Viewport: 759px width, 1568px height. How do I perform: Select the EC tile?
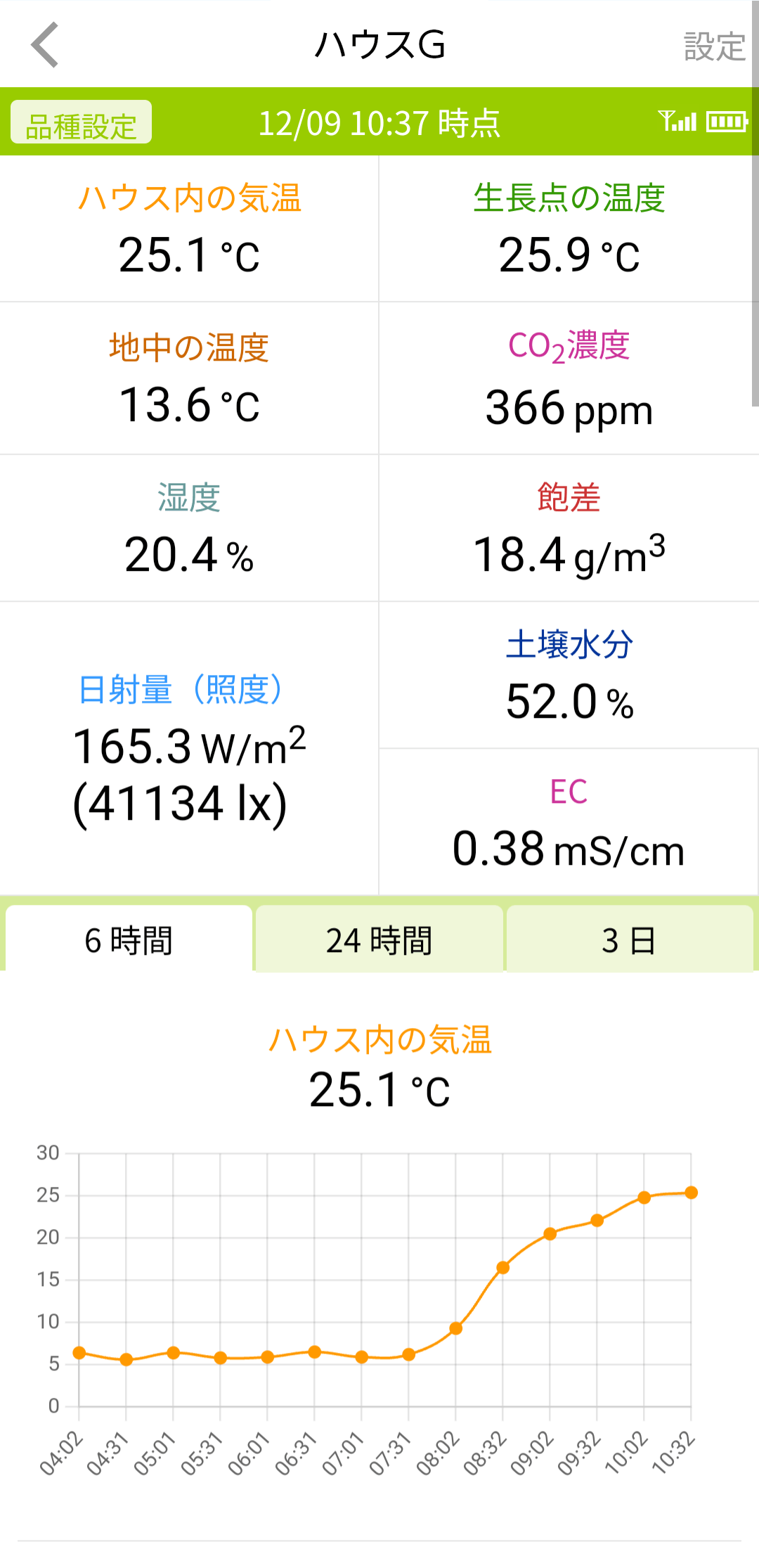(569, 822)
